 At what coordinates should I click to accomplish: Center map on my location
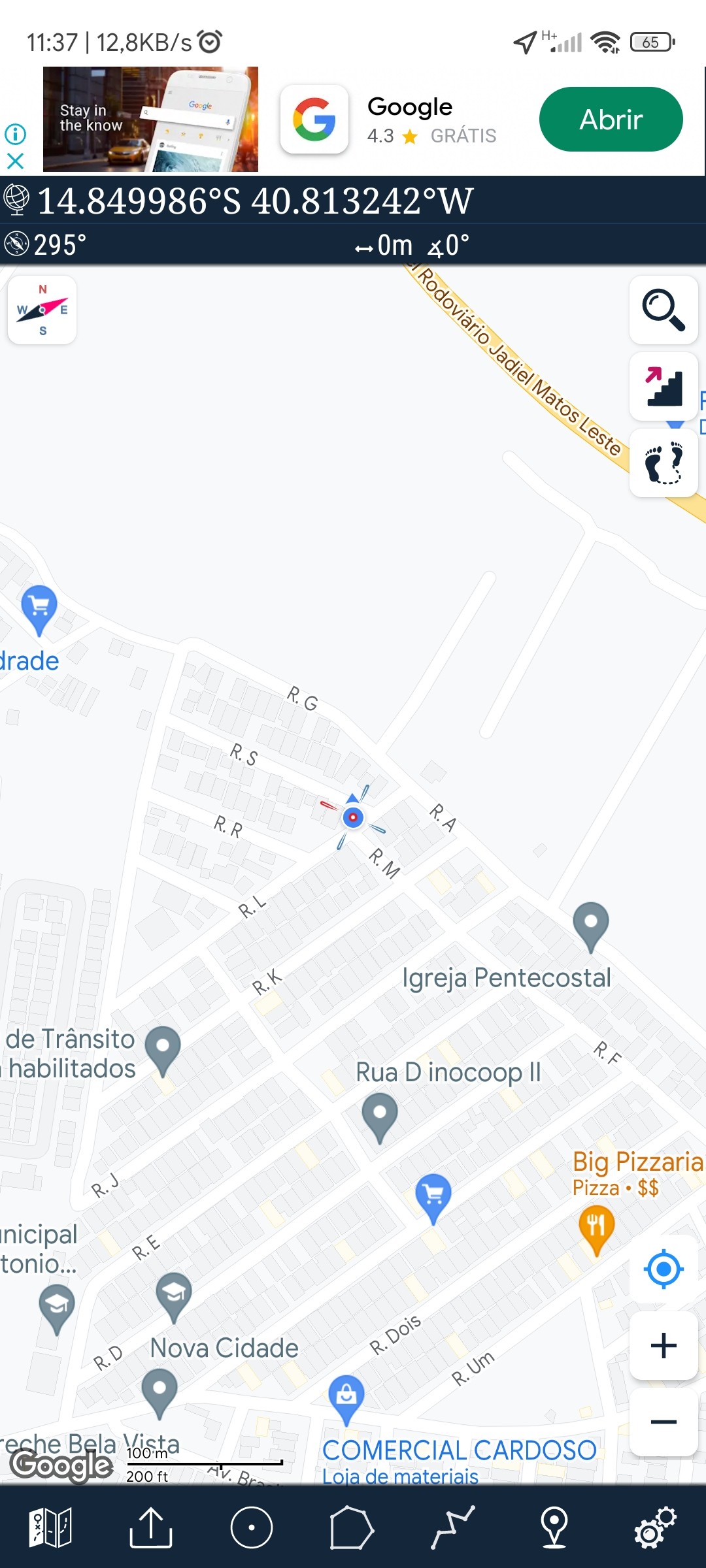(x=664, y=1269)
